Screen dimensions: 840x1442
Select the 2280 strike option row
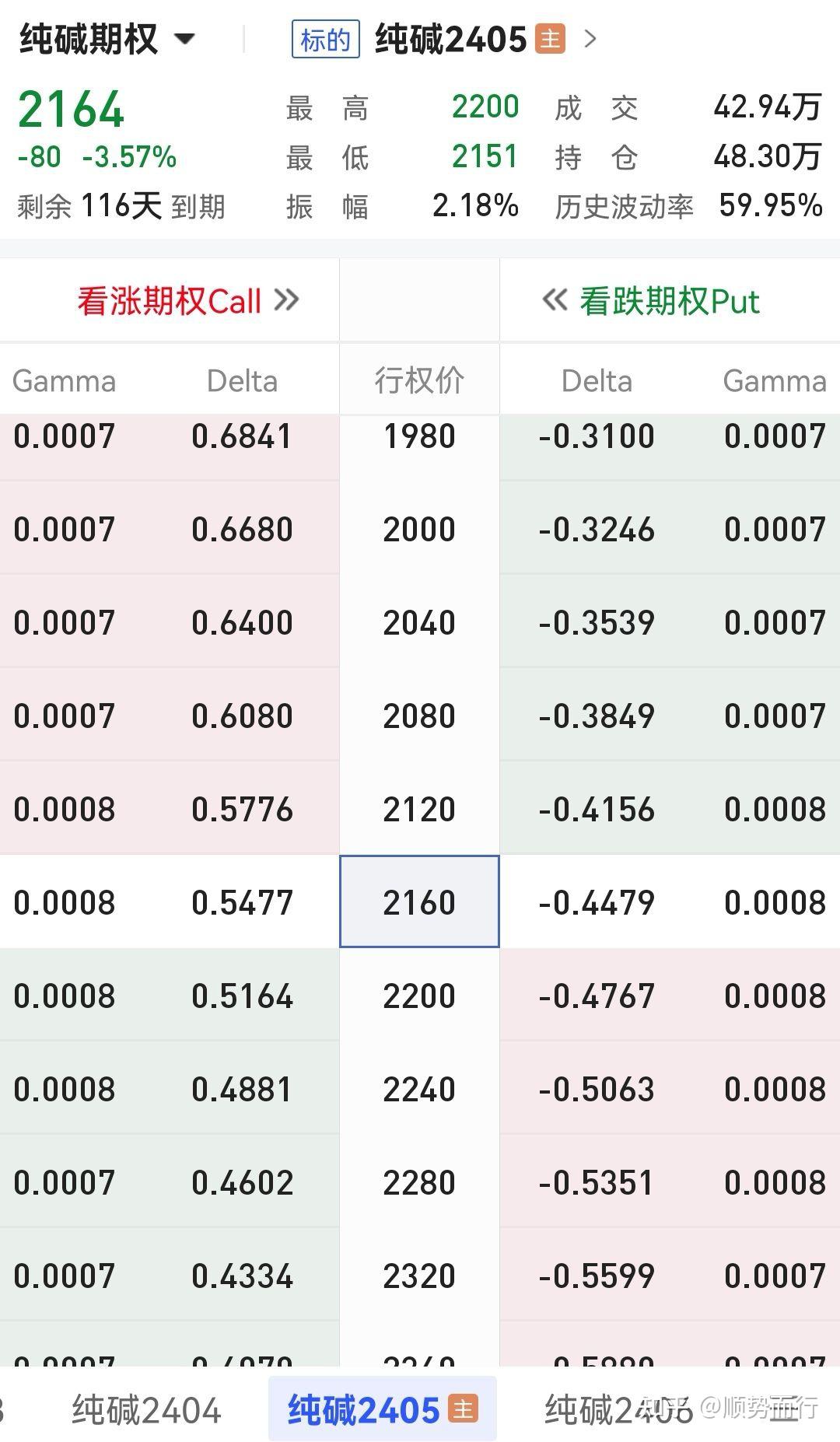pyautogui.click(x=419, y=1183)
